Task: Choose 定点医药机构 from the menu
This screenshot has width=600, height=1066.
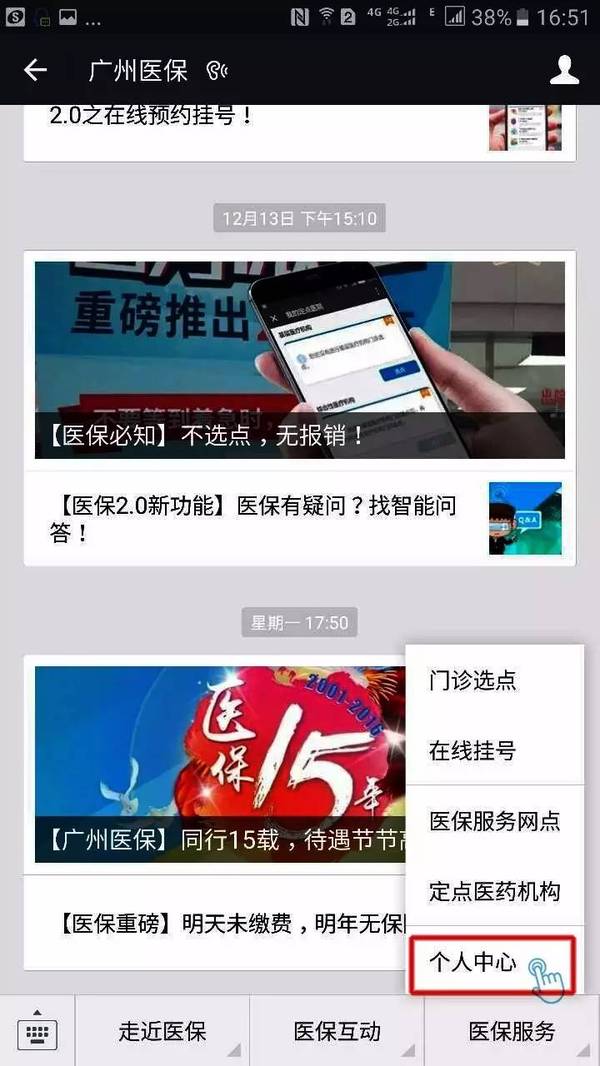Action: [494, 891]
